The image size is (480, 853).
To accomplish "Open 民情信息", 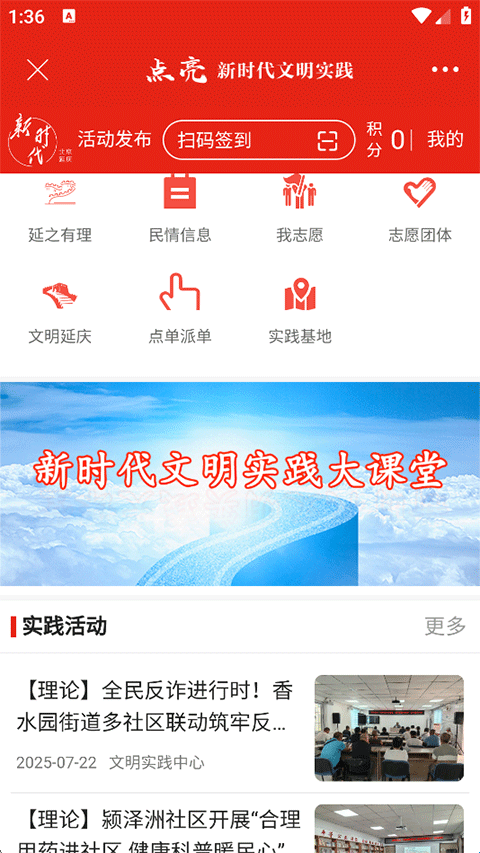I will pos(180,210).
